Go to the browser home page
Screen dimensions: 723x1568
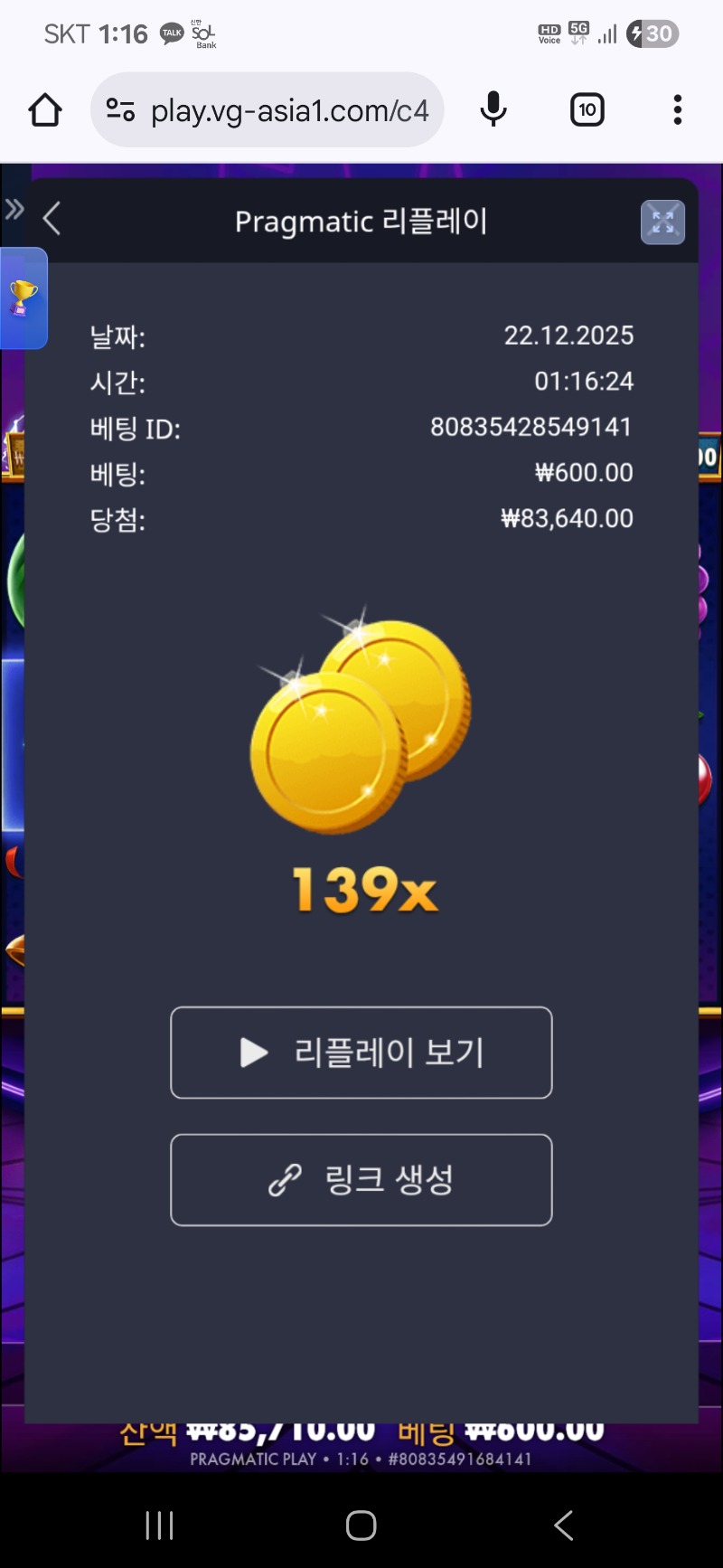[45, 110]
